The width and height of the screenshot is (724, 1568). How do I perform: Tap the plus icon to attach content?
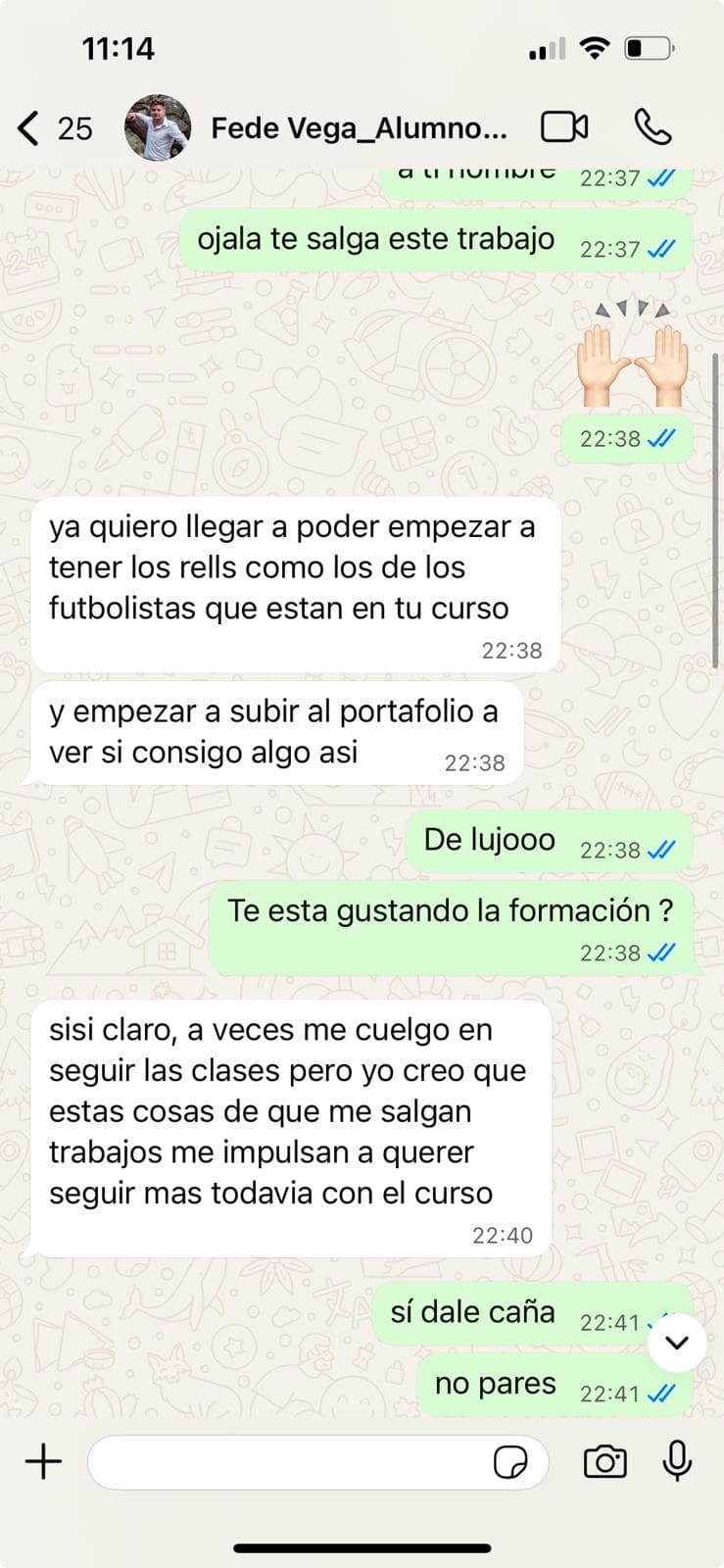[42, 1461]
